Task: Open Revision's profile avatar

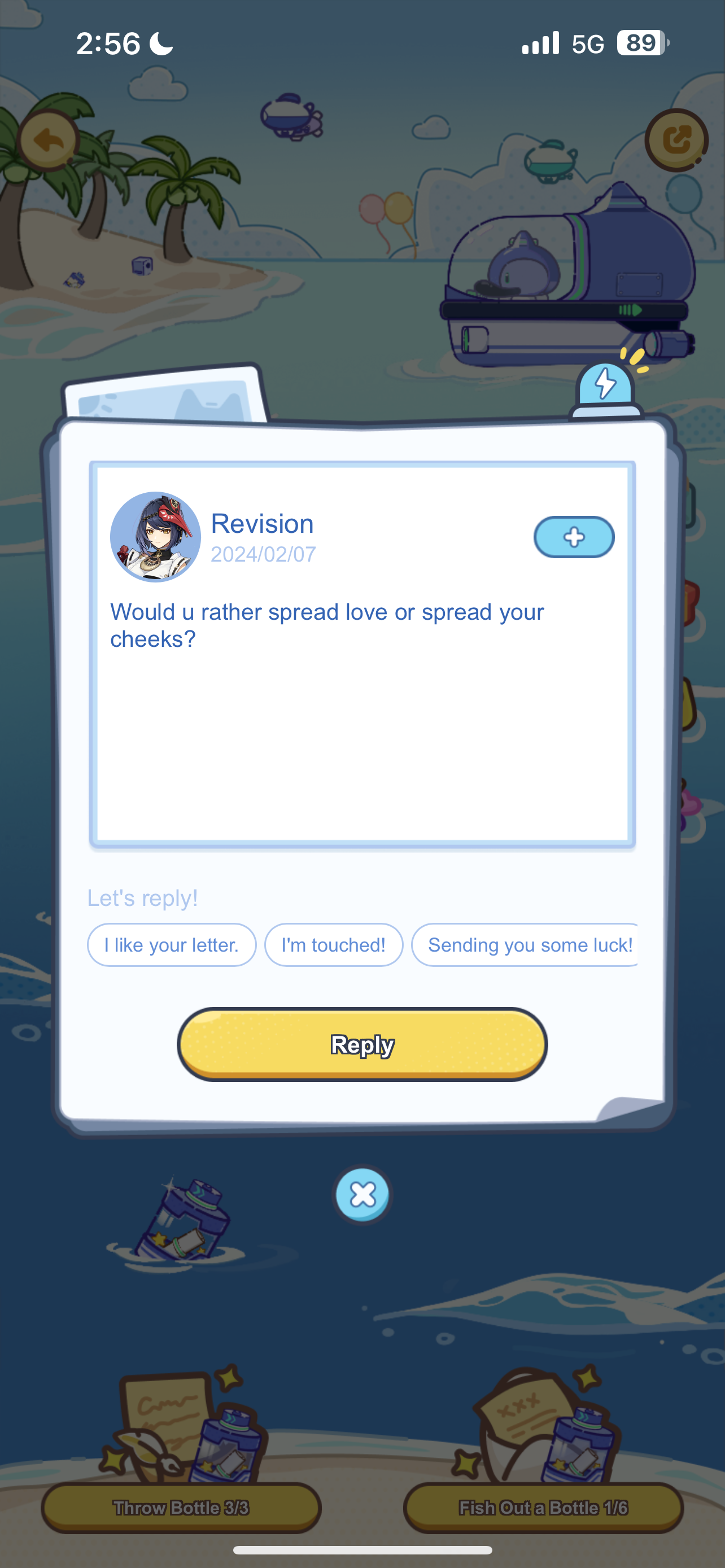Action: click(155, 537)
